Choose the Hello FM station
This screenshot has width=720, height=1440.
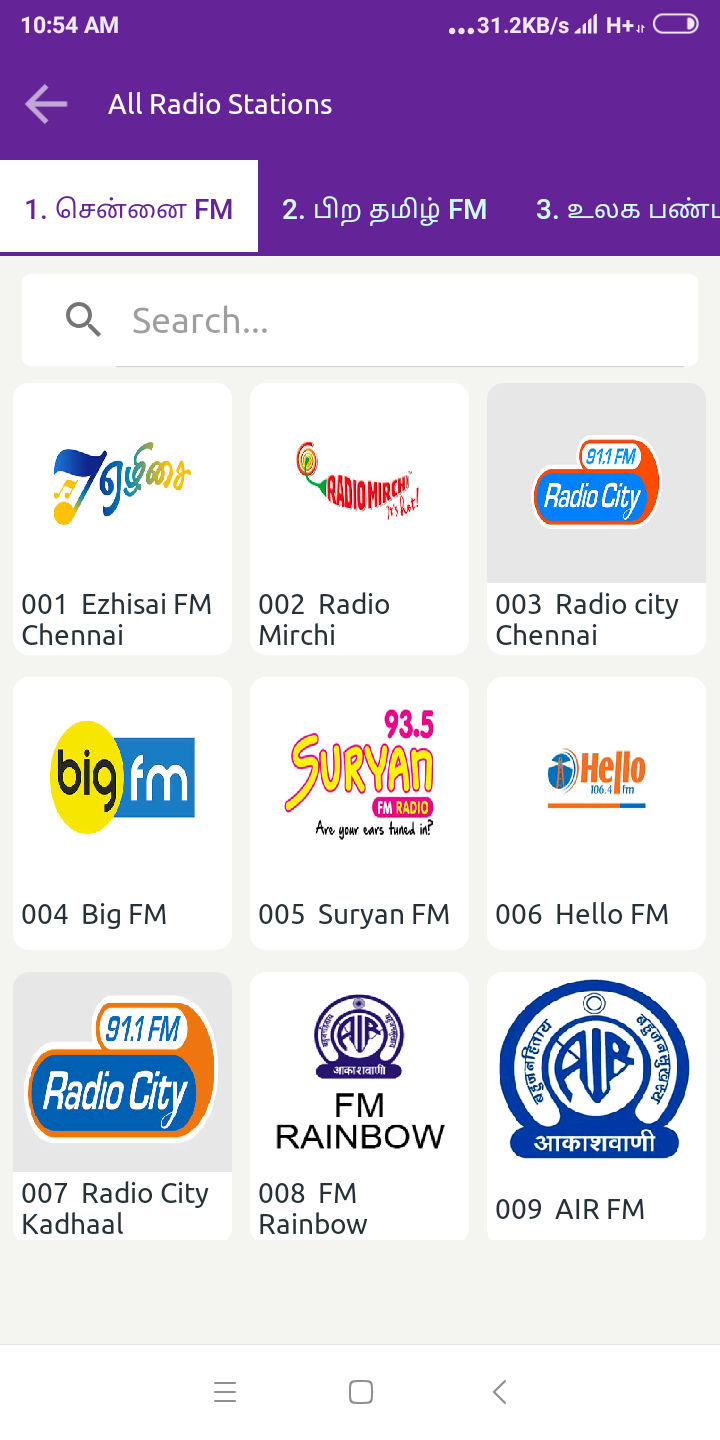pos(596,813)
